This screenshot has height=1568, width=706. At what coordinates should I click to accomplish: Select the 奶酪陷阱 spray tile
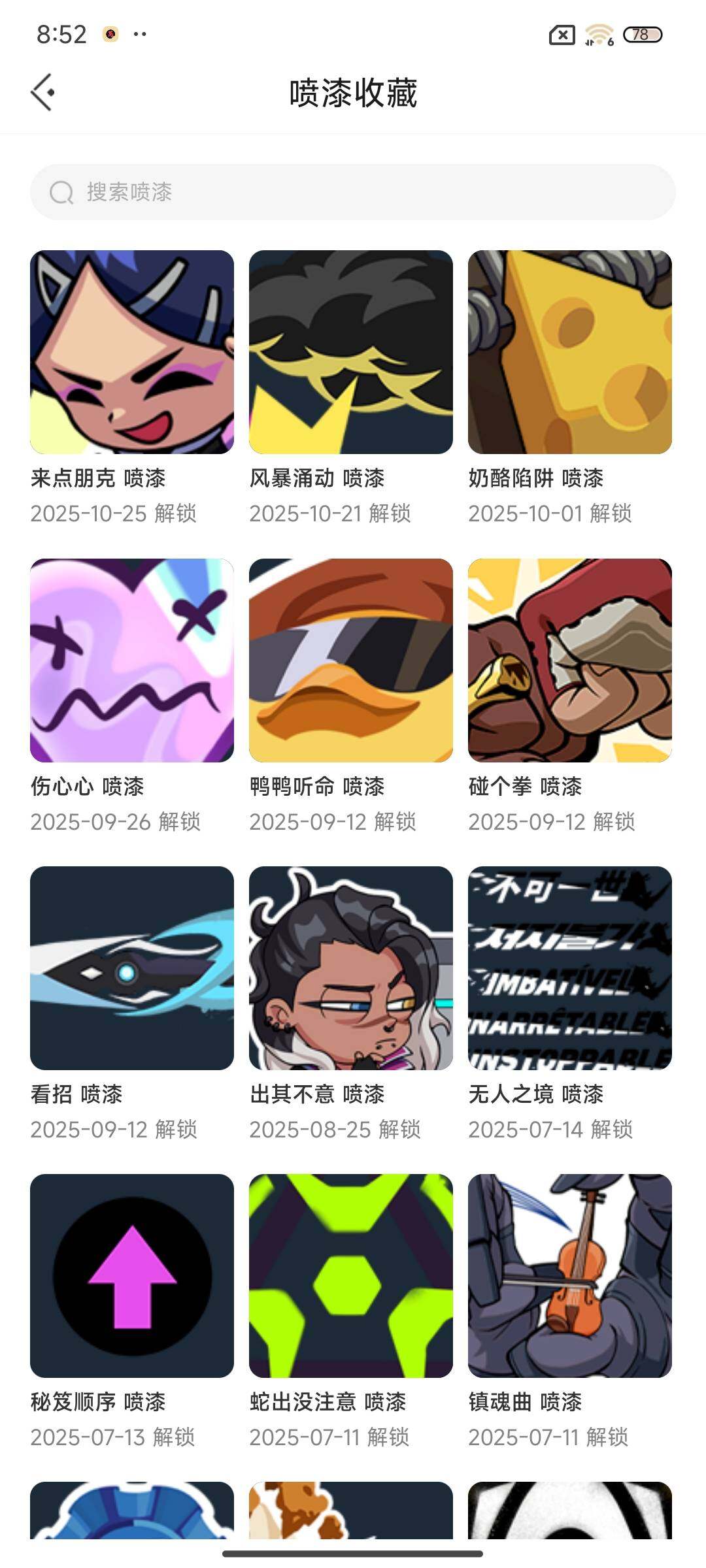coord(570,352)
